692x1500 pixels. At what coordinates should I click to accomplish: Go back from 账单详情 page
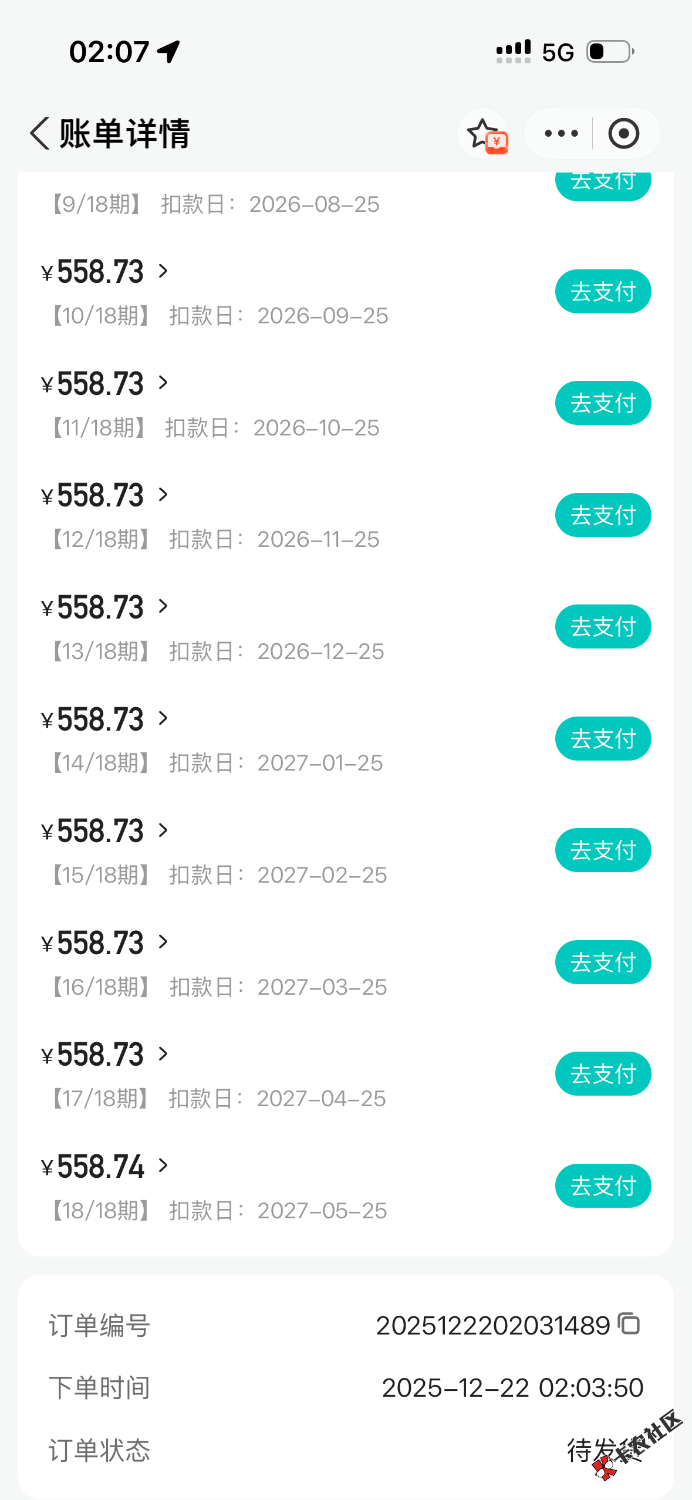pos(40,133)
